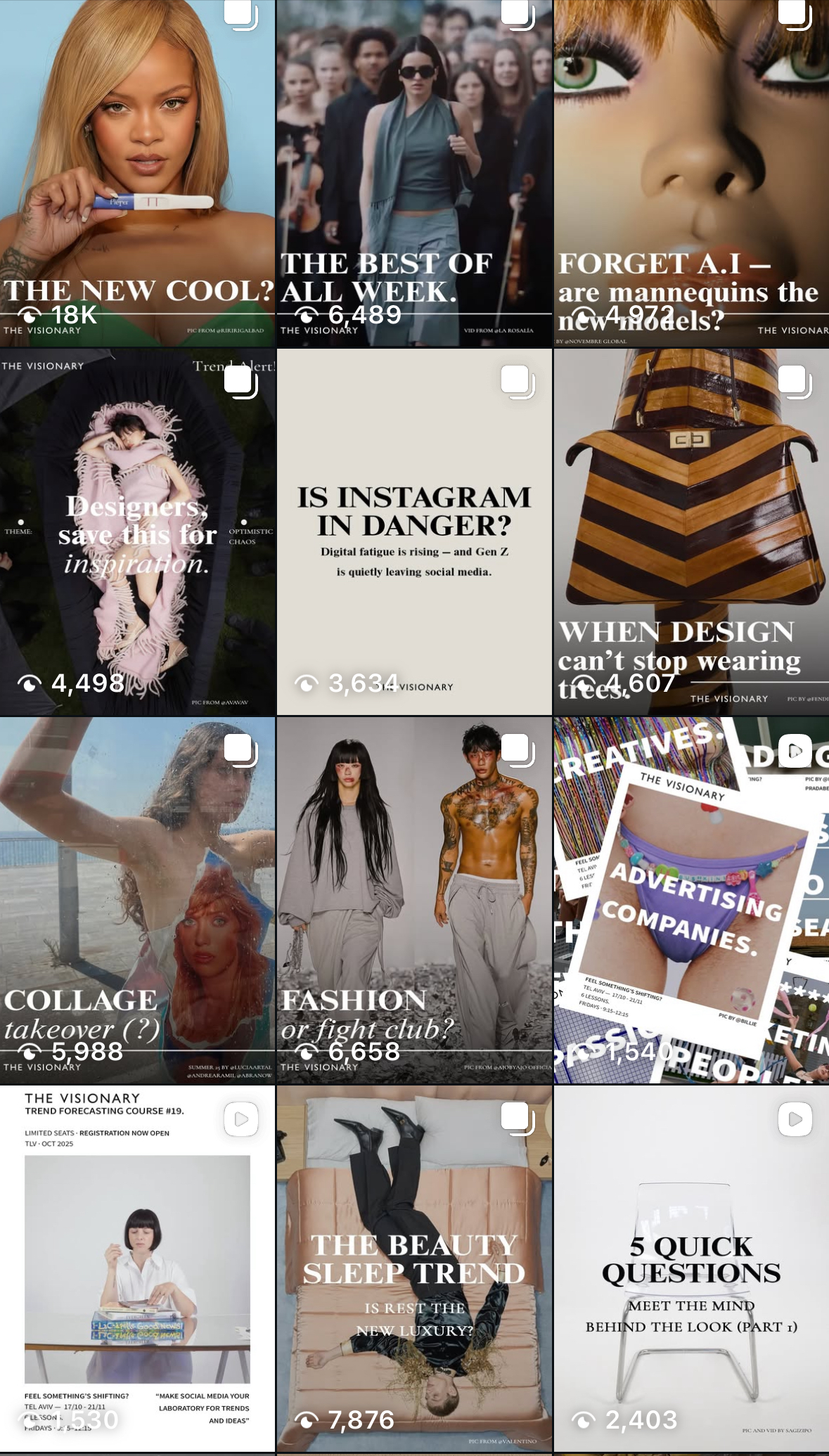The width and height of the screenshot is (829, 1456).
Task: Play the Trend Forecasting Course #19 reel
Action: coord(137,1268)
